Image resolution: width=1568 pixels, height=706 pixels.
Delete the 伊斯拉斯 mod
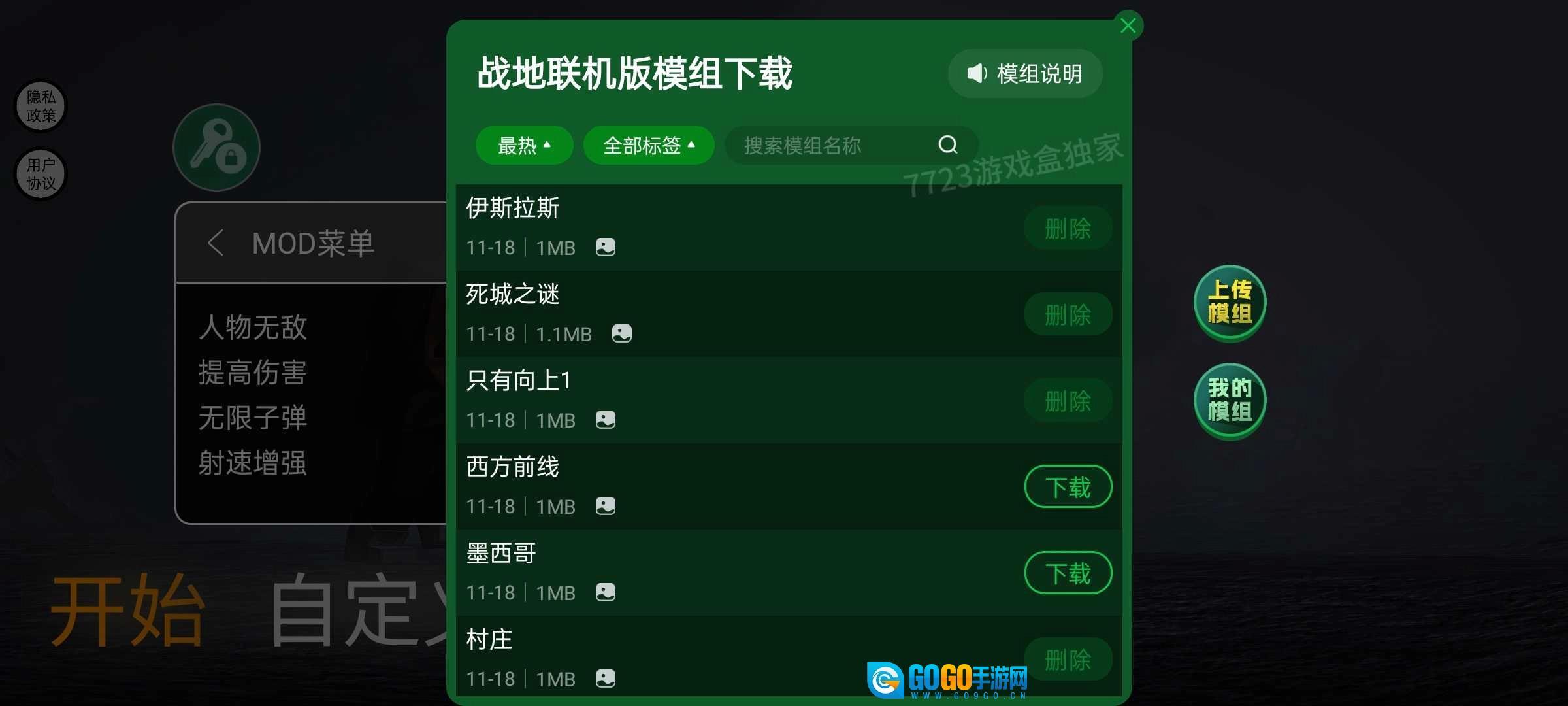[1068, 228]
